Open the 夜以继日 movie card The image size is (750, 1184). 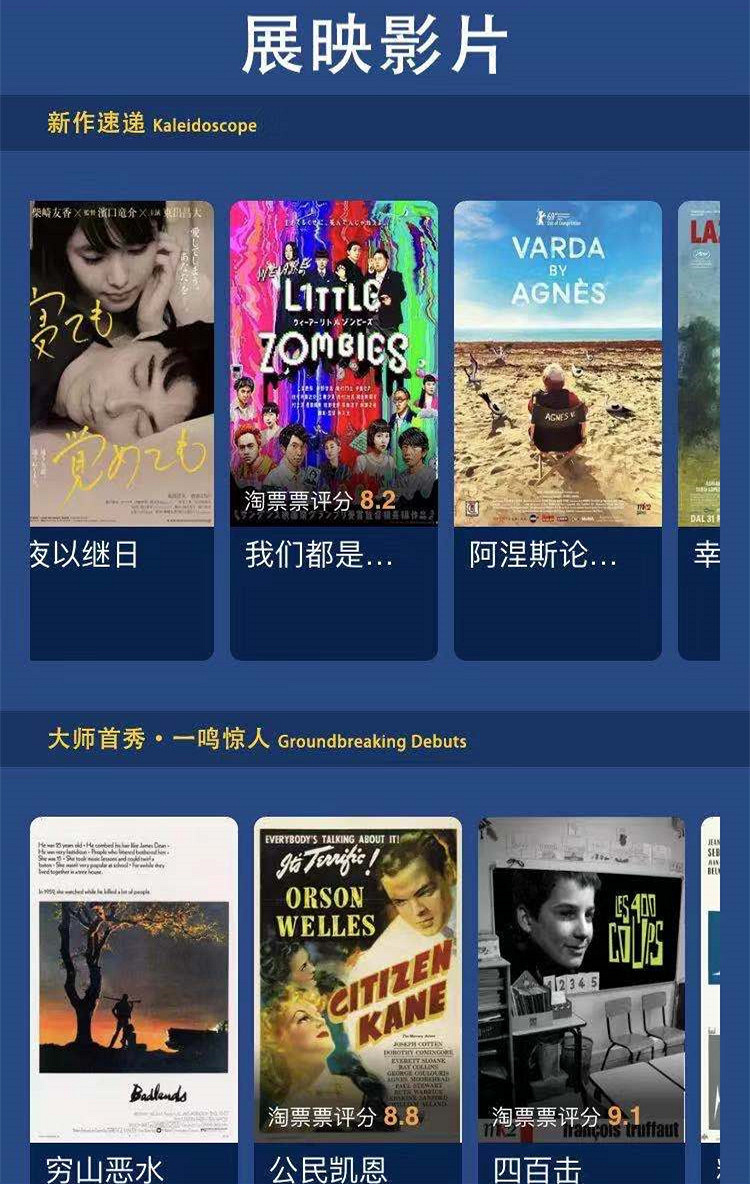pos(122,400)
